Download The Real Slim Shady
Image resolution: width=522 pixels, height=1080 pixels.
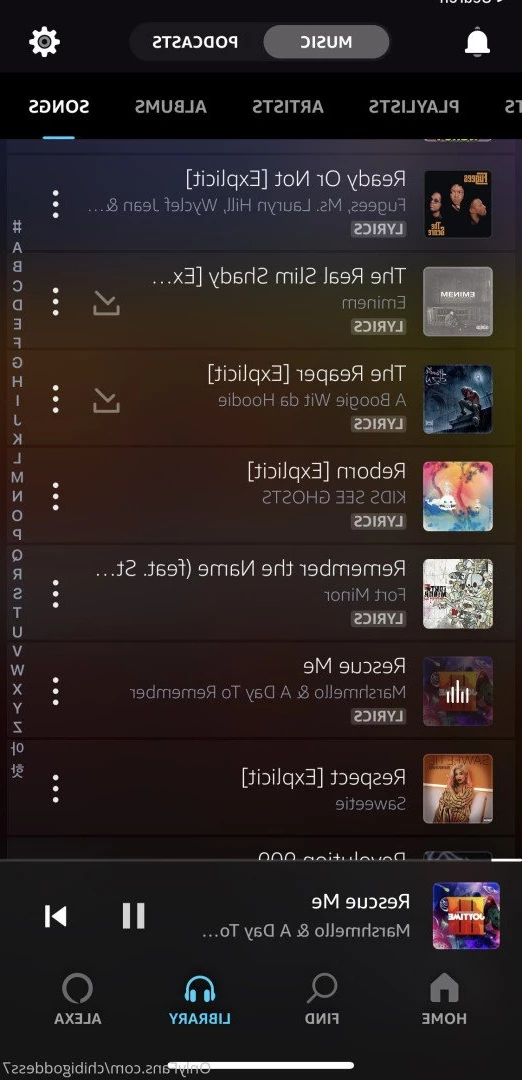pyautogui.click(x=107, y=302)
